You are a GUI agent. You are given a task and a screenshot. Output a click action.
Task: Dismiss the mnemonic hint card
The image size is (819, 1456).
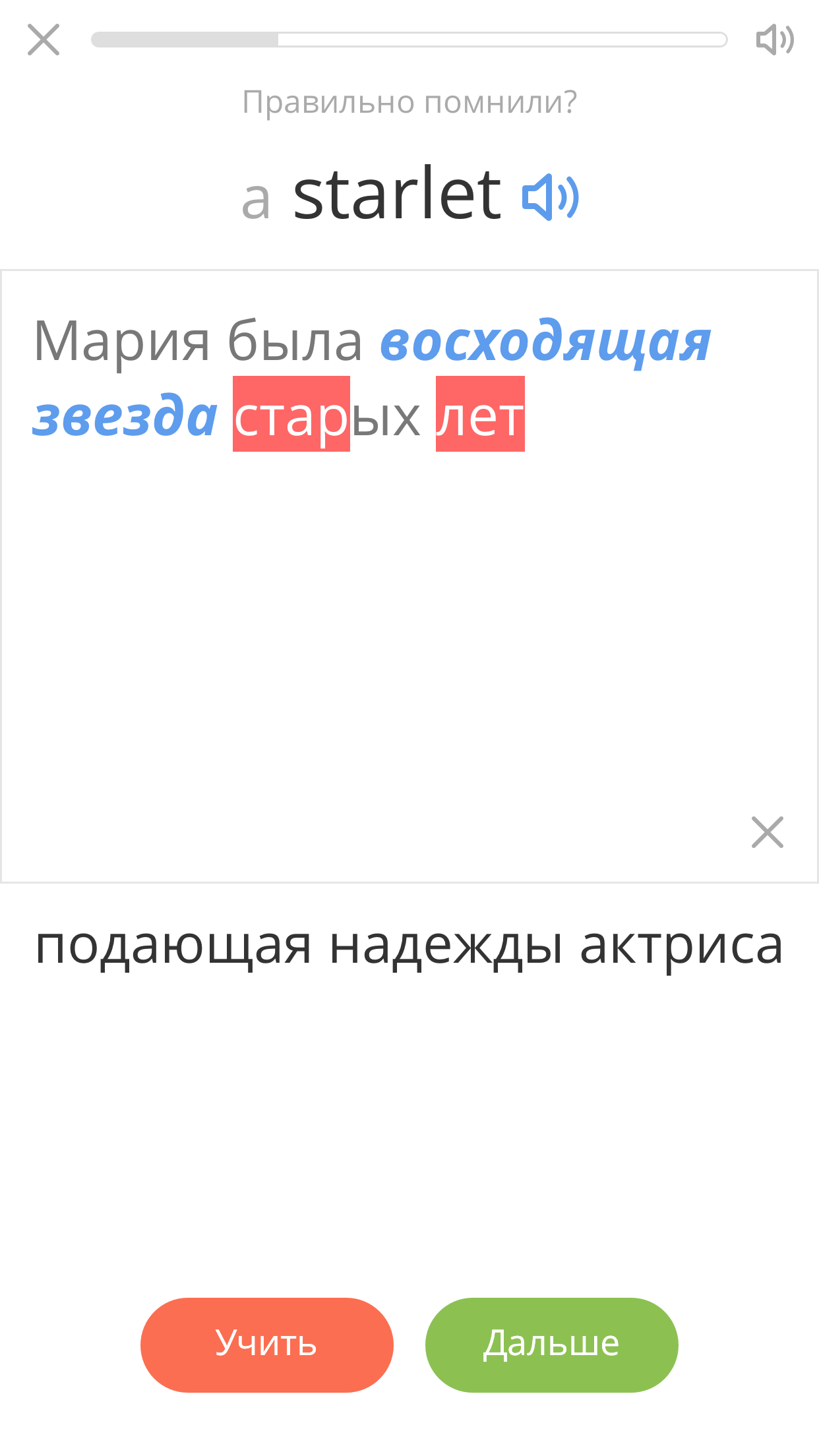[x=767, y=832]
